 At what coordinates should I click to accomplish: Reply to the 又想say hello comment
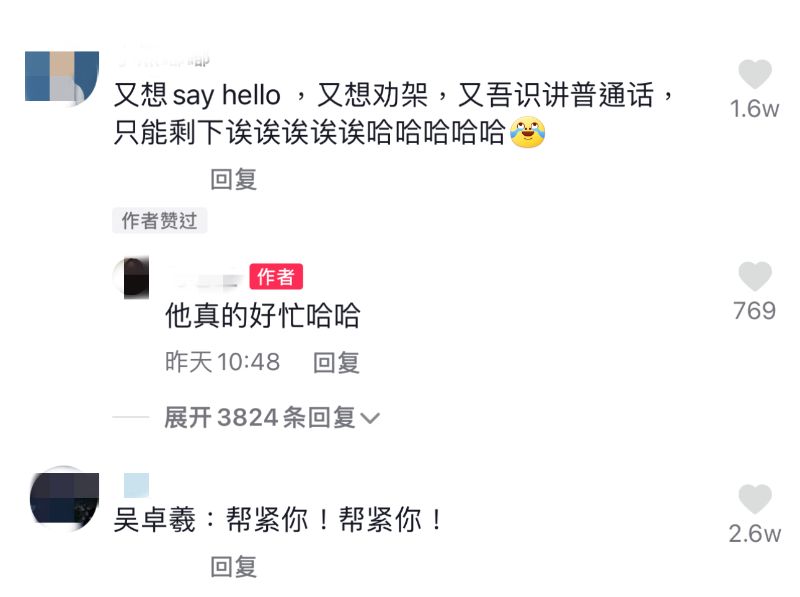click(x=234, y=179)
